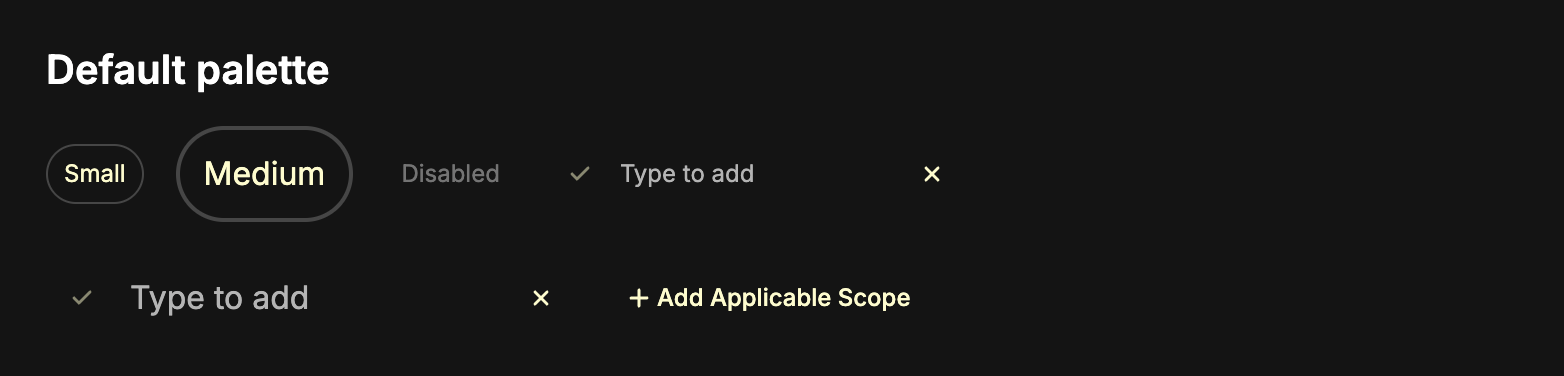Screen dimensions: 1564x376
Task: Confirm the smaller Type to add entry
Action: (580, 174)
